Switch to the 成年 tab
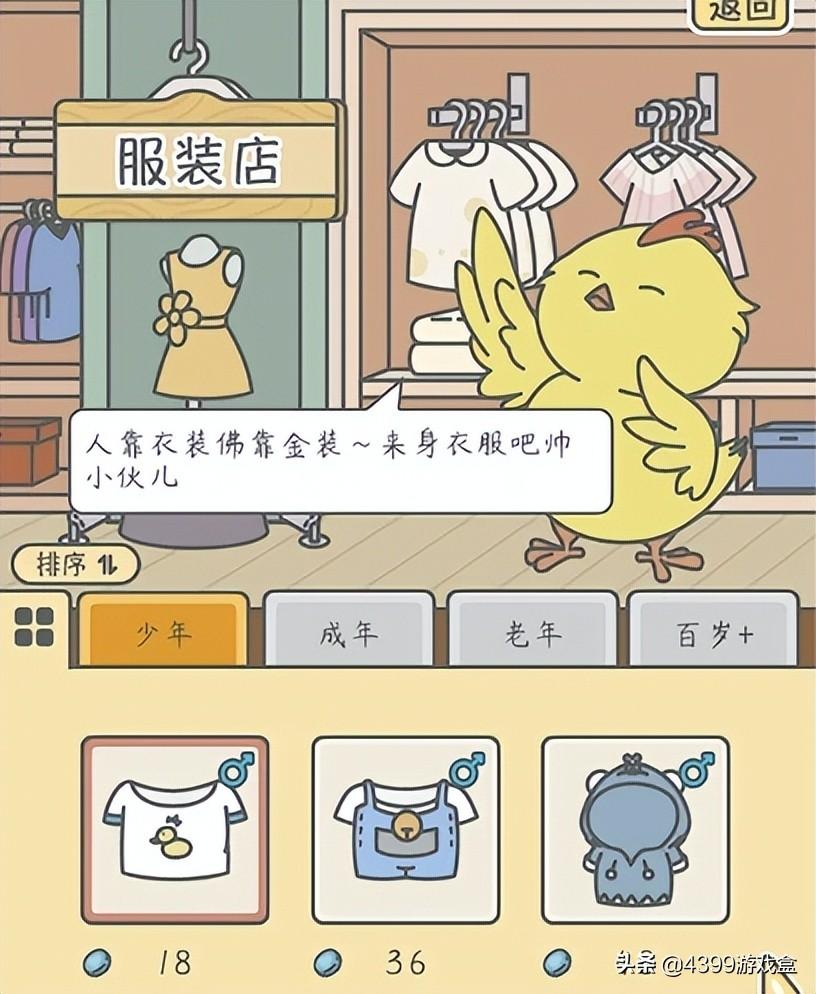This screenshot has width=816, height=994. [x=348, y=633]
